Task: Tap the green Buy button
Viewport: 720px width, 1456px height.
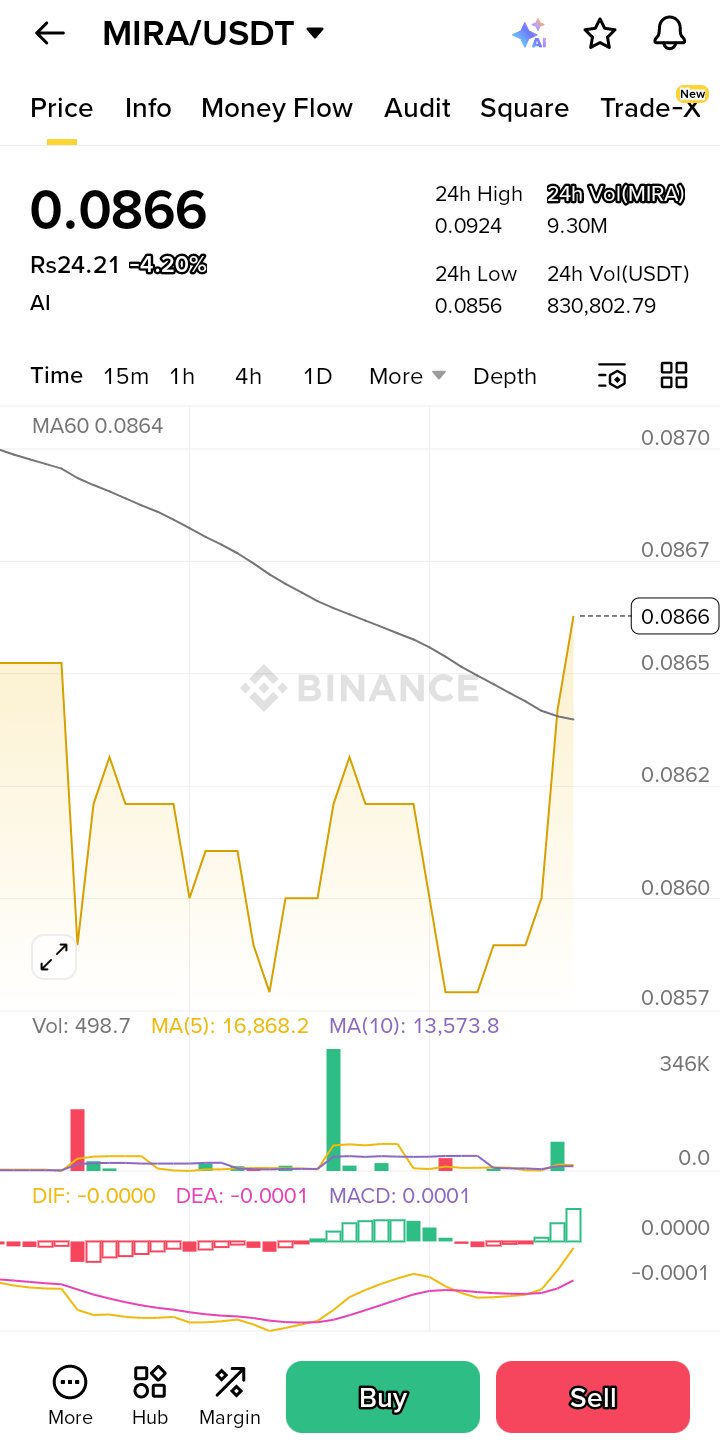Action: point(383,1397)
